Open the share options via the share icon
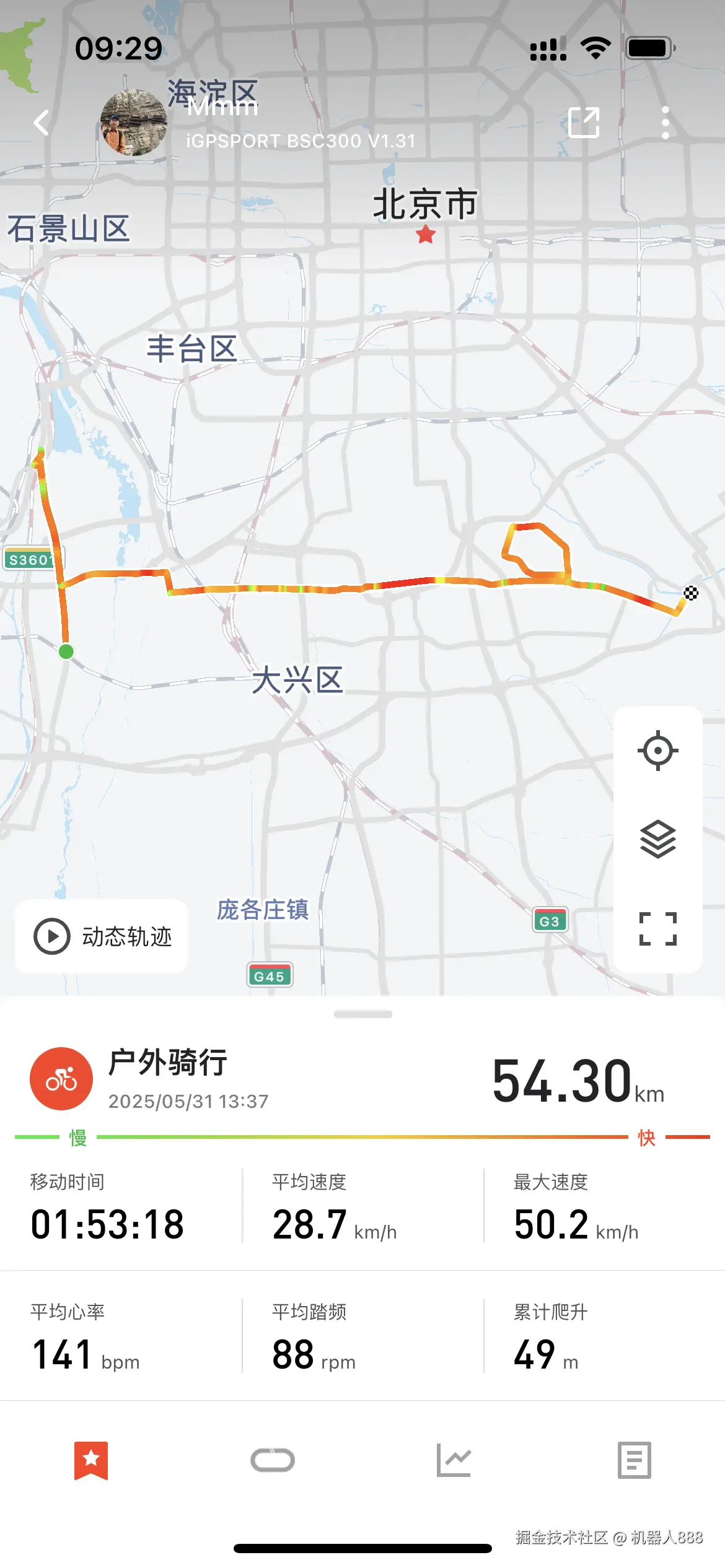This screenshot has width=725, height=1568. pos(585,122)
